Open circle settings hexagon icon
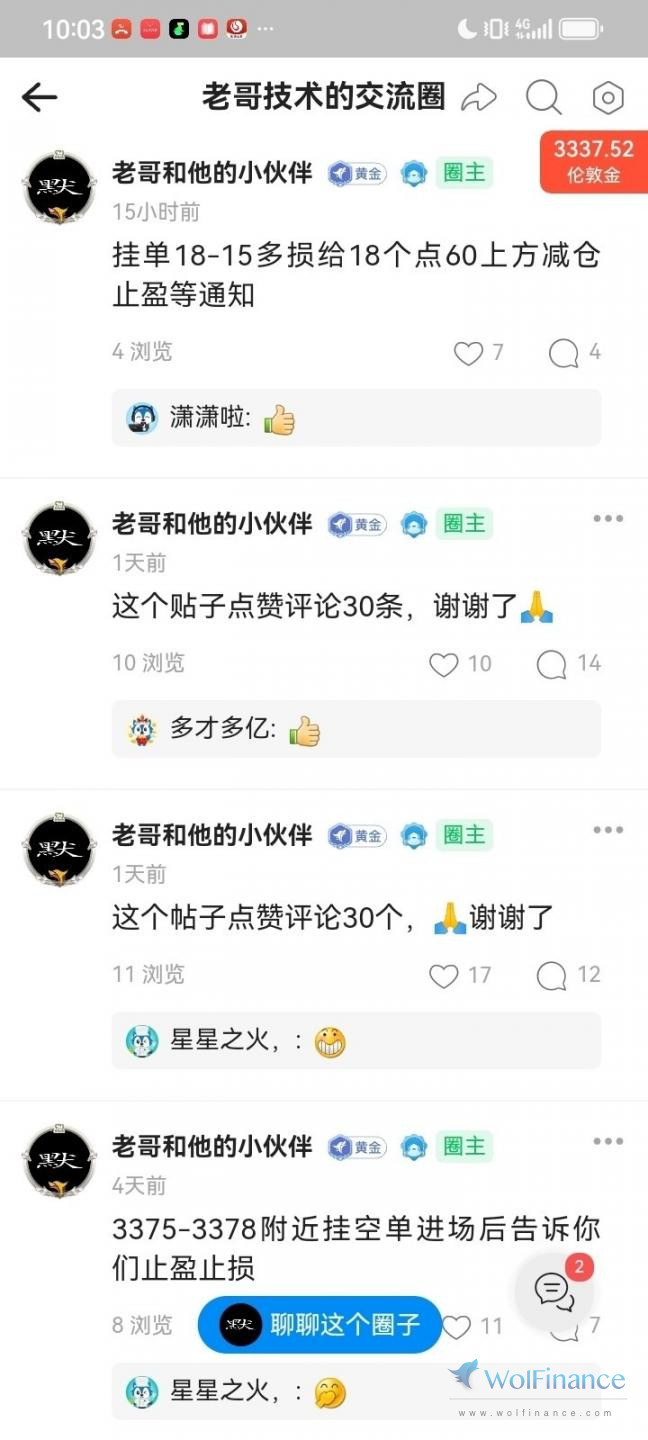Image resolution: width=648 pixels, height=1440 pixels. 608,98
